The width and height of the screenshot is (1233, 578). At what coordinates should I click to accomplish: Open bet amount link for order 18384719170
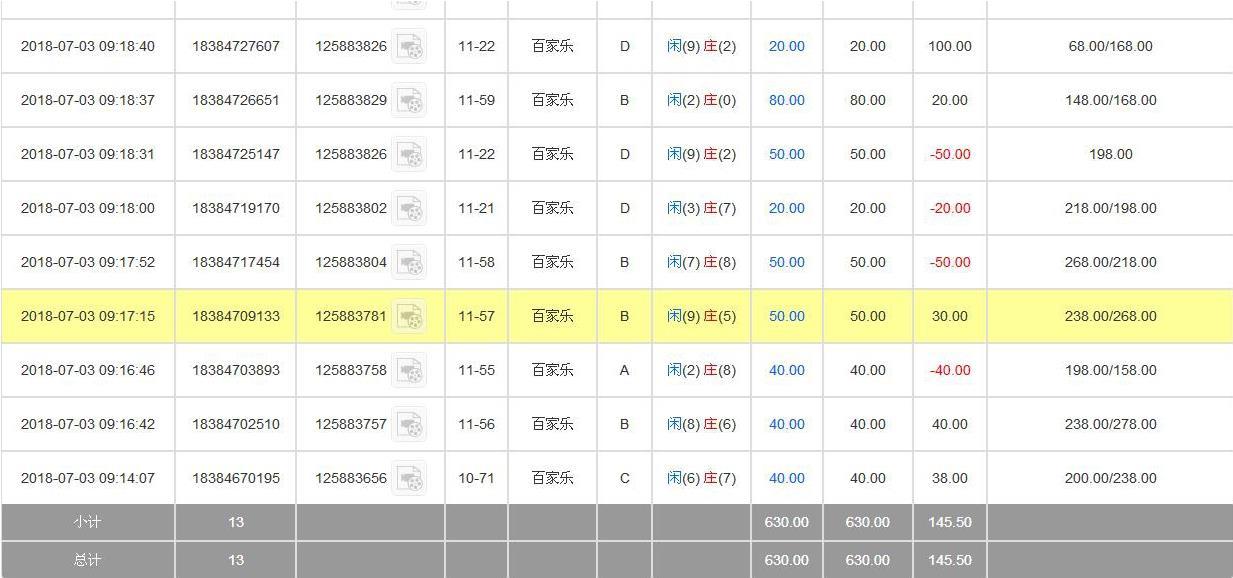[786, 208]
